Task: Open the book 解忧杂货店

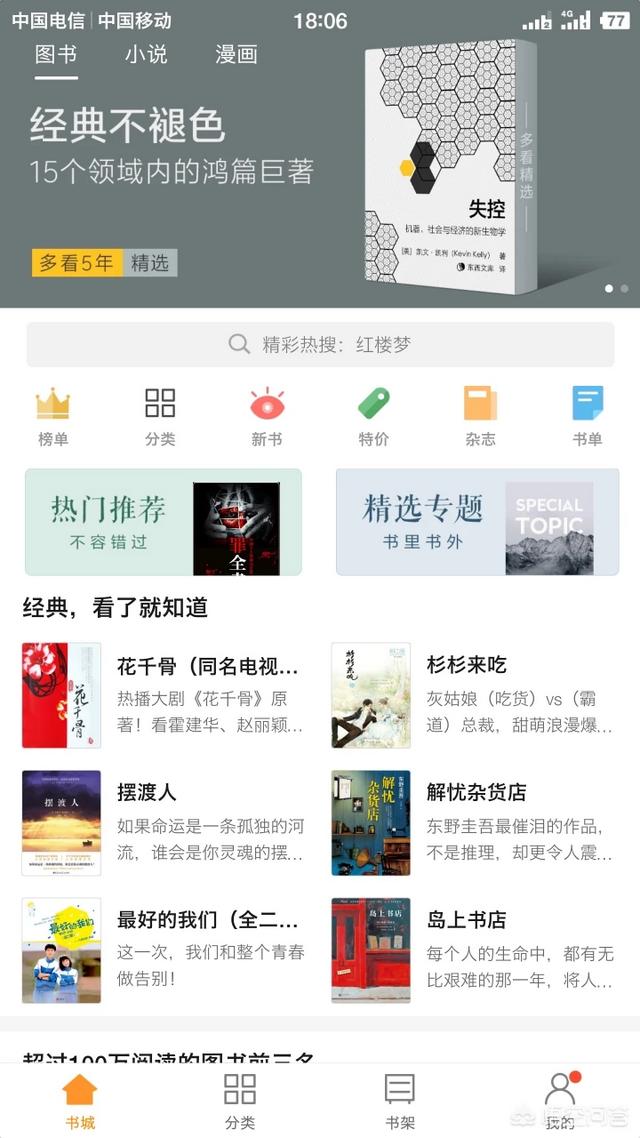Action: [x=475, y=822]
